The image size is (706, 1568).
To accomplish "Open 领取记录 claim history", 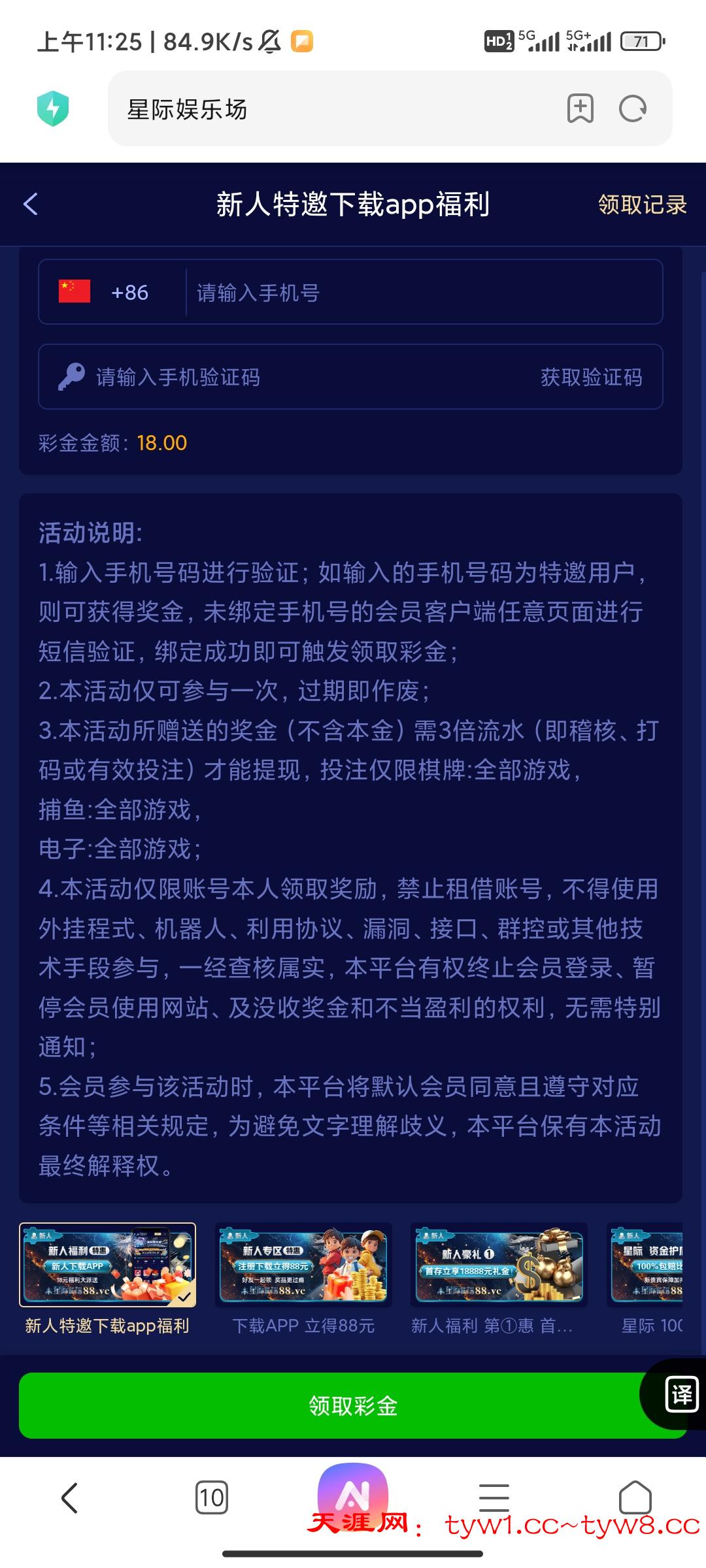I will (642, 205).
